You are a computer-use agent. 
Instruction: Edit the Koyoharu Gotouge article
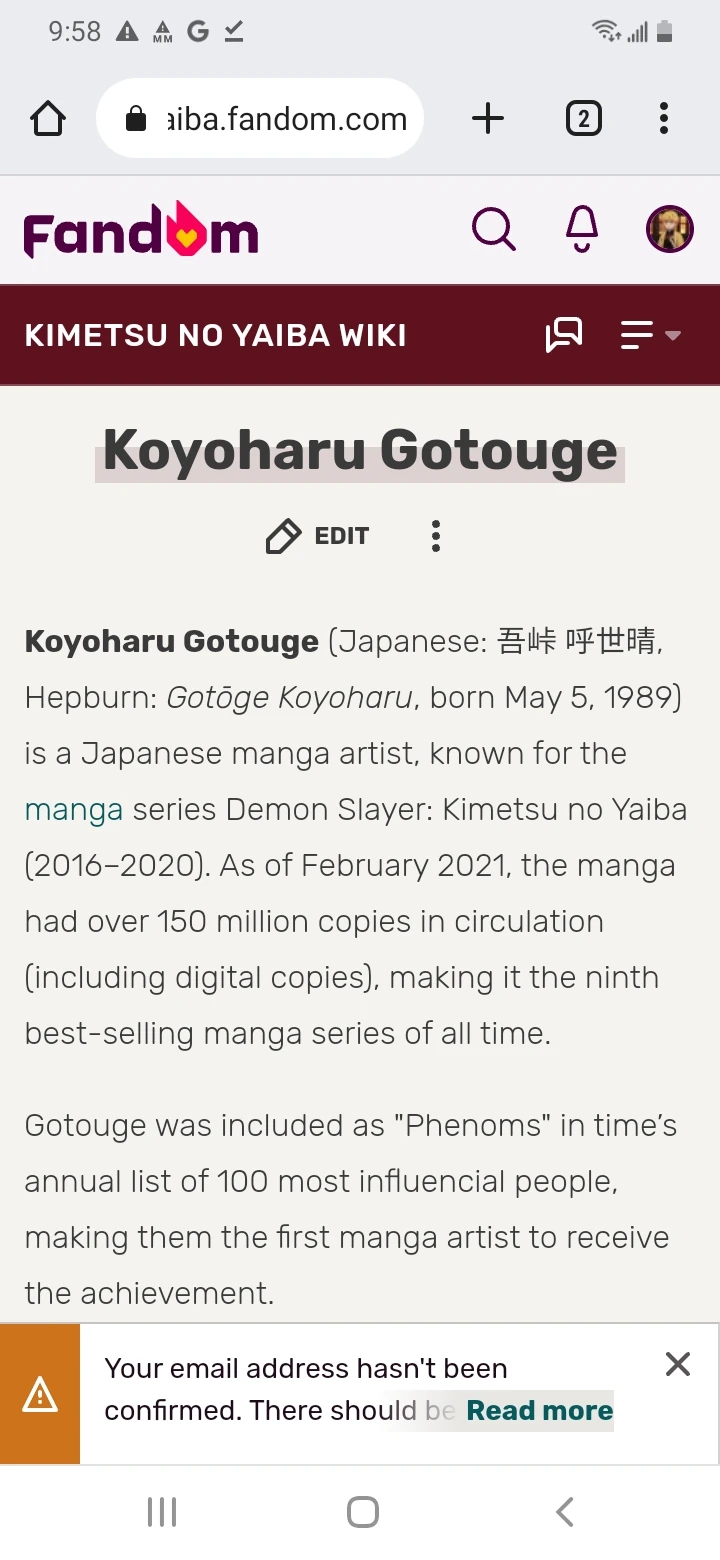[x=318, y=536]
